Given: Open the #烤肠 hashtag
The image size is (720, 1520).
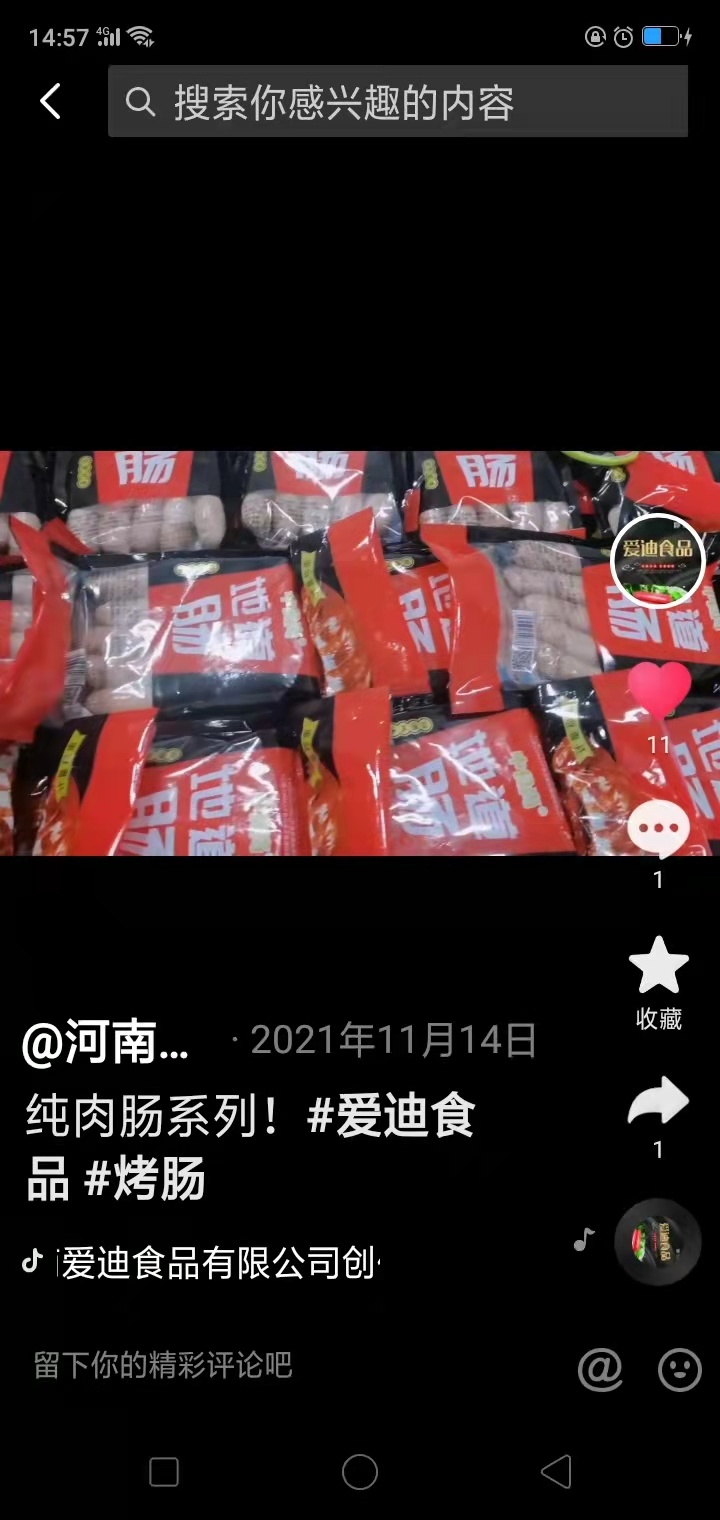Looking at the screenshot, I should tap(146, 1180).
